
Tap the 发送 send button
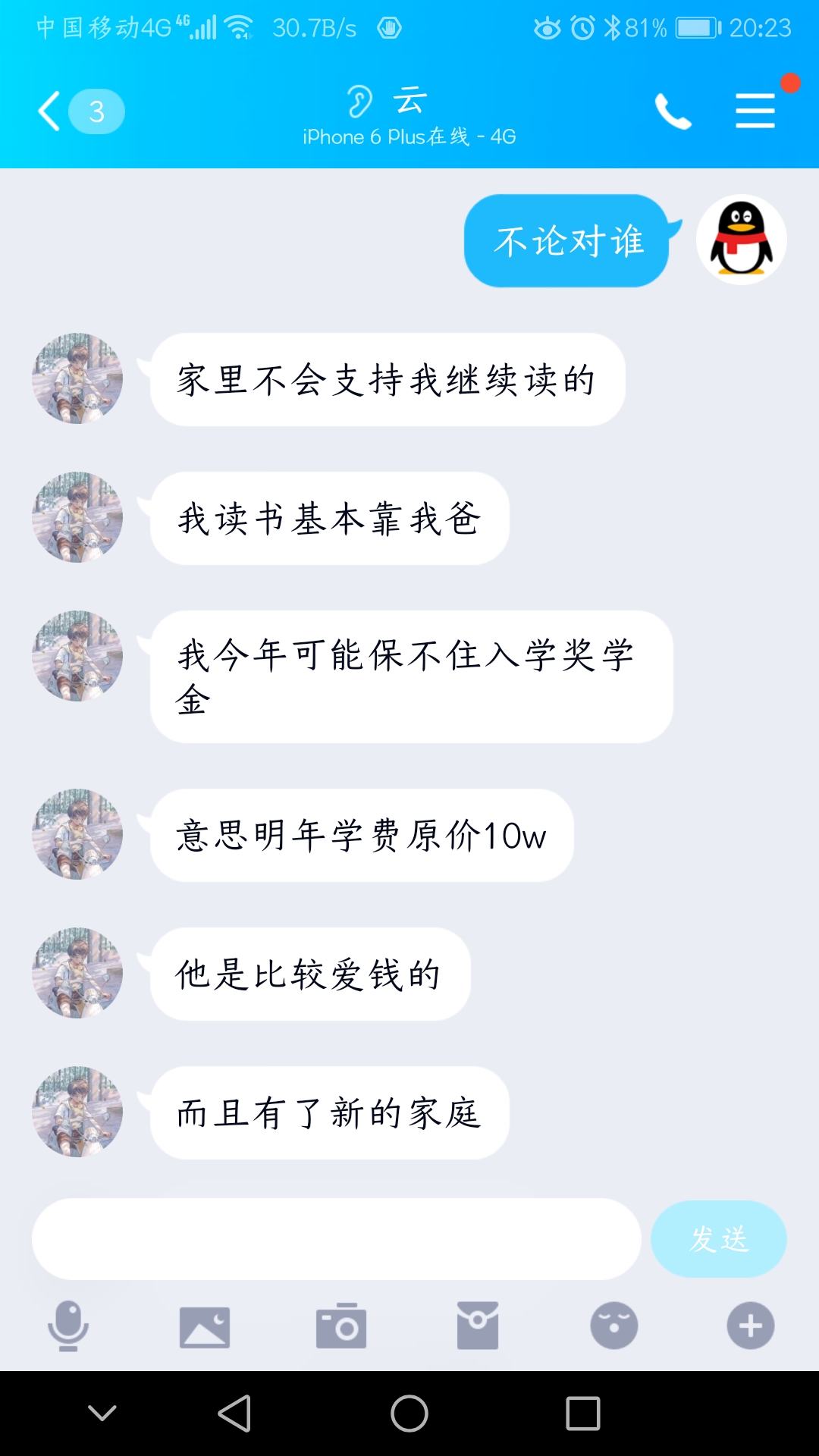(718, 1239)
